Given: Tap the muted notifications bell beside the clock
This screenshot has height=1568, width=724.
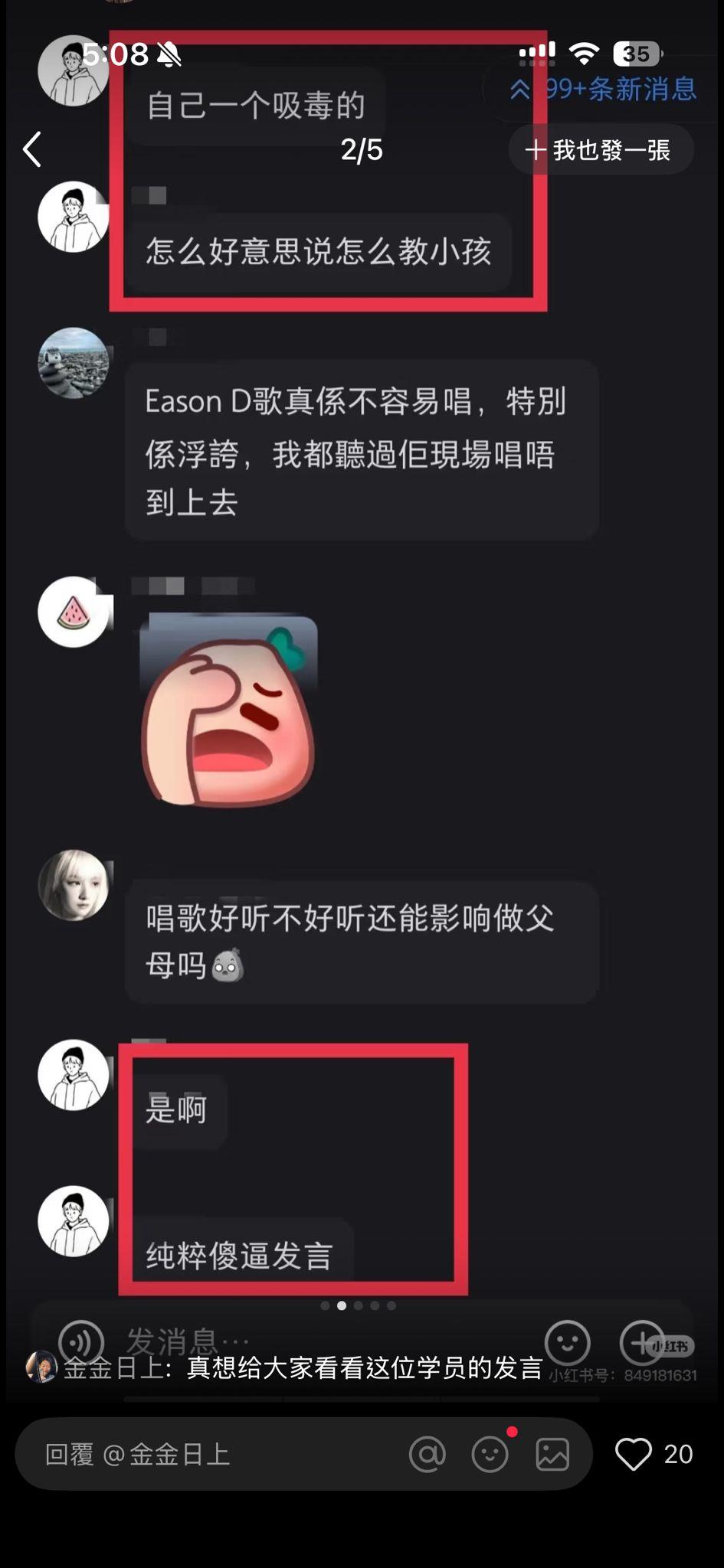Looking at the screenshot, I should pyautogui.click(x=170, y=54).
